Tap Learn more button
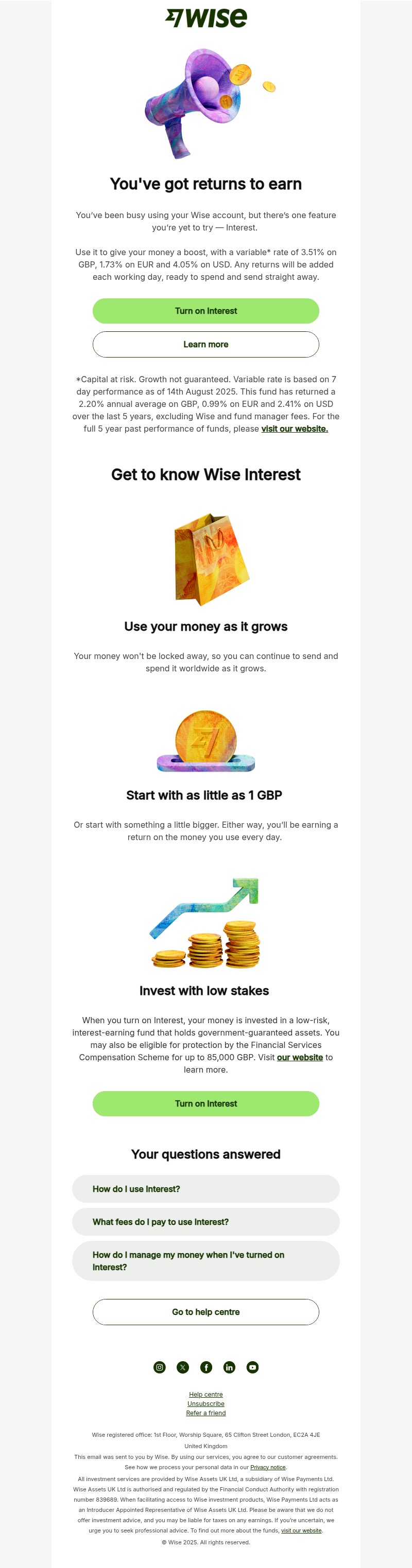Image resolution: width=412 pixels, height=1568 pixels. pyautogui.click(x=205, y=344)
